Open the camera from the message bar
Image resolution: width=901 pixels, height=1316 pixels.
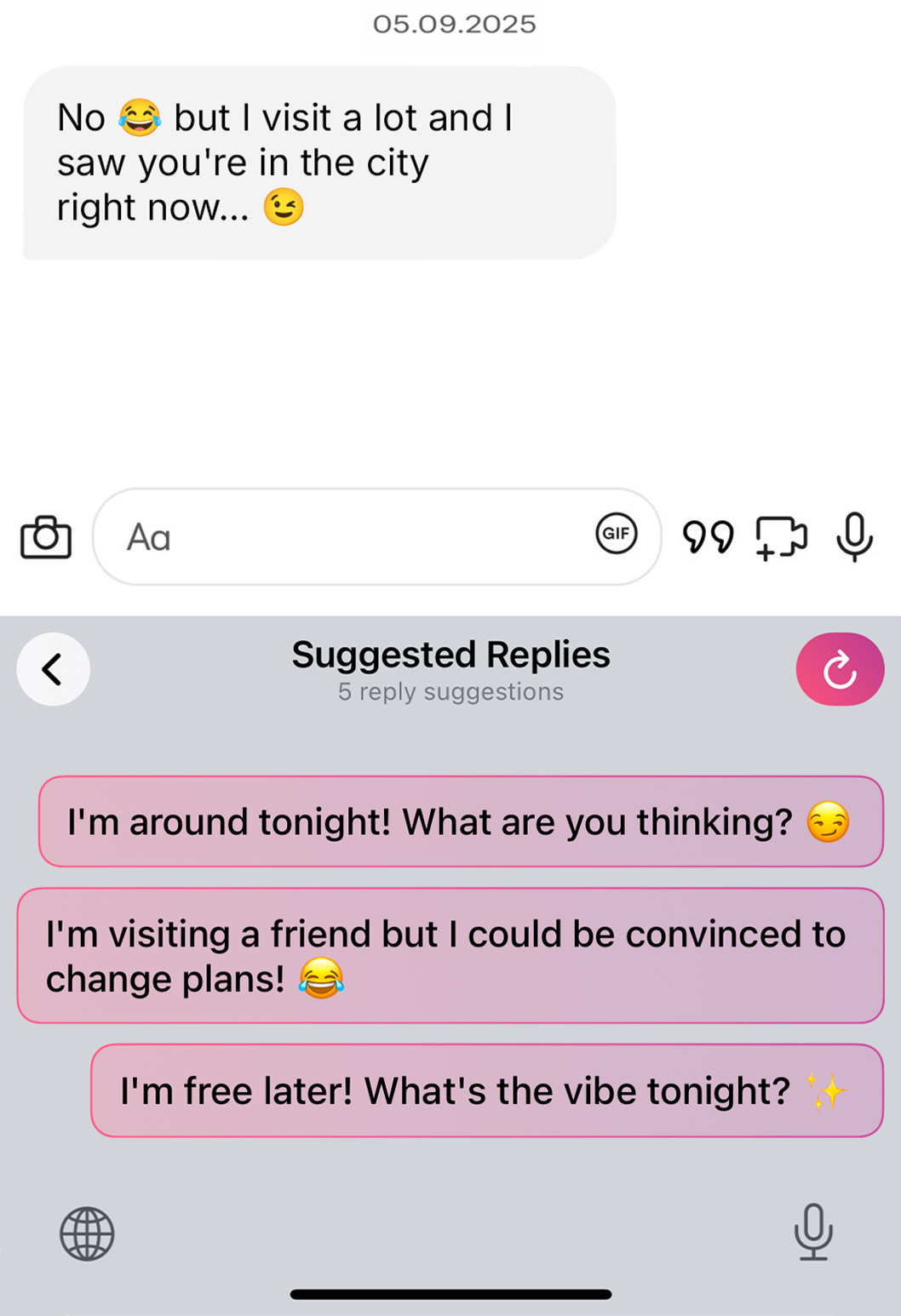[46, 537]
